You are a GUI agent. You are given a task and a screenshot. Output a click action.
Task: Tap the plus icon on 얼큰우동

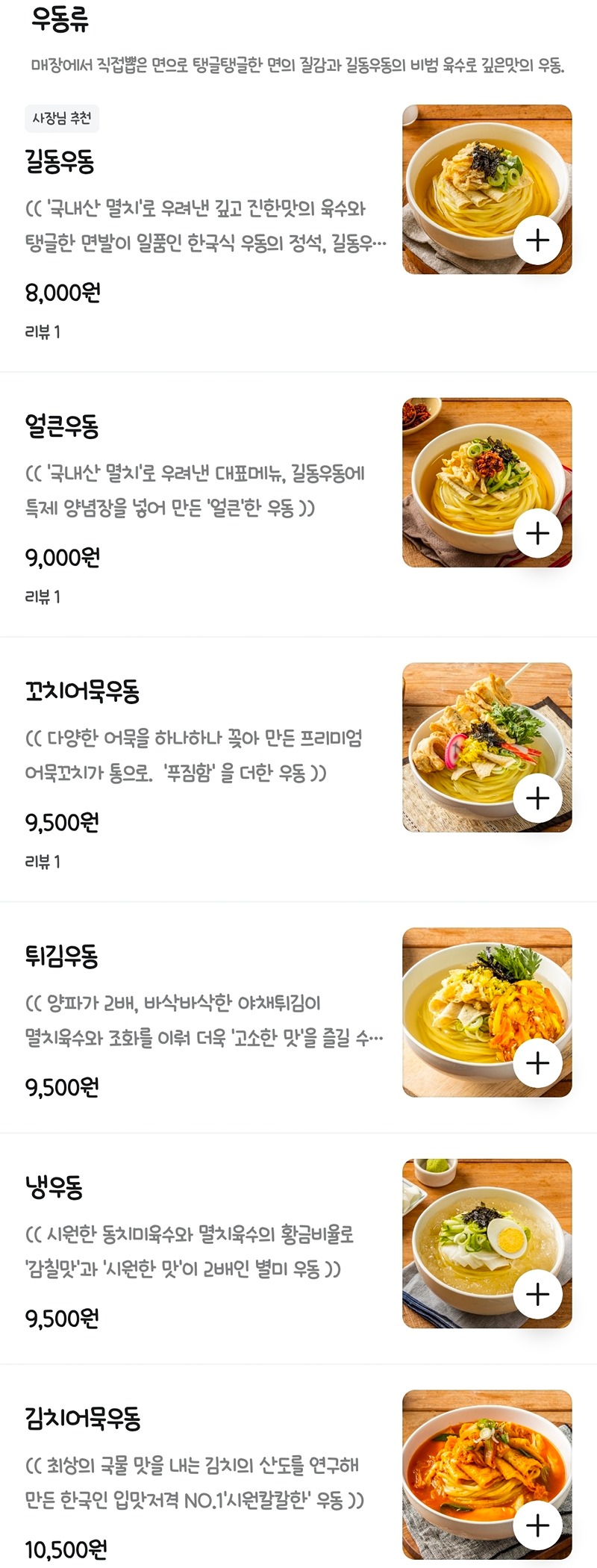coord(537,534)
